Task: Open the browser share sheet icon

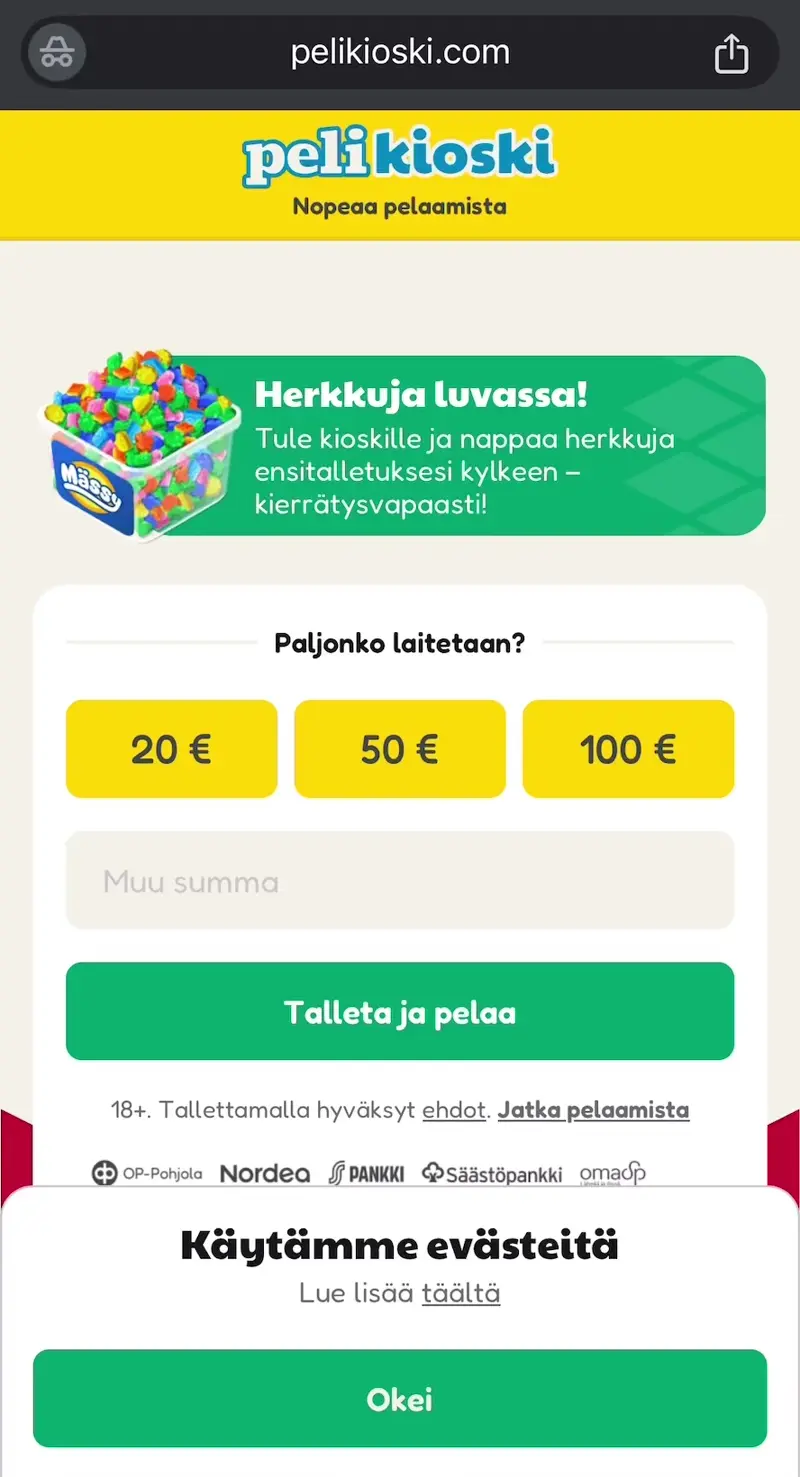Action: pos(731,53)
